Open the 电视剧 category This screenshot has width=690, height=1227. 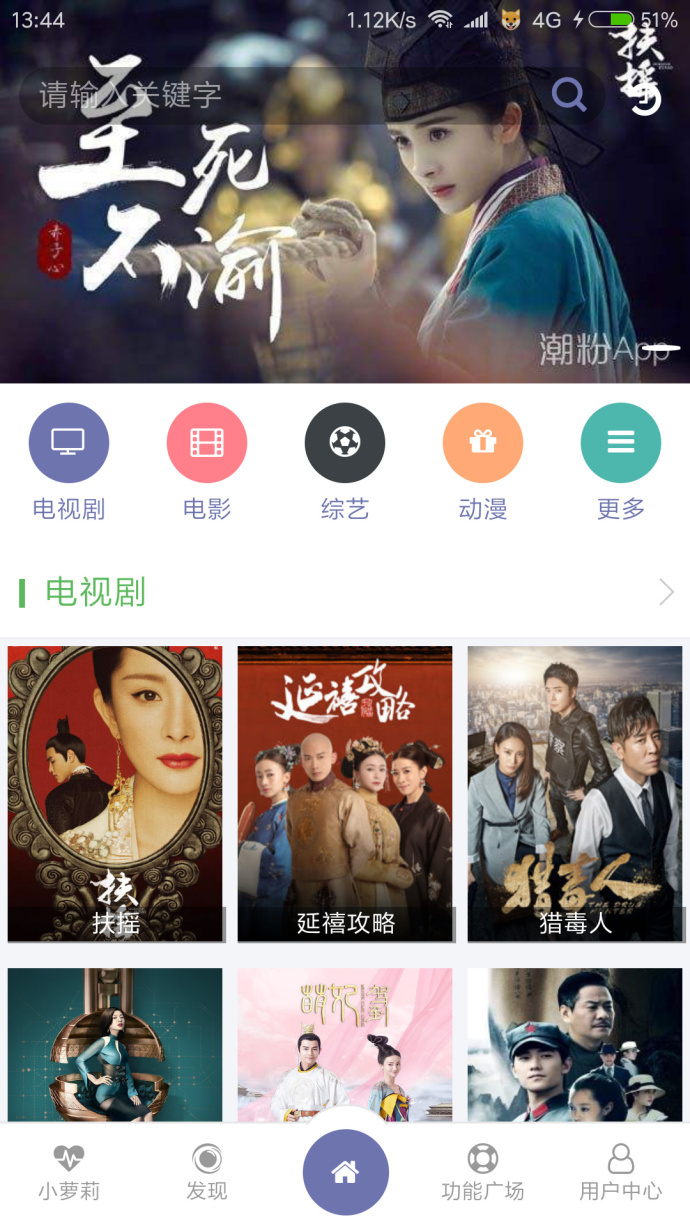[x=69, y=461]
